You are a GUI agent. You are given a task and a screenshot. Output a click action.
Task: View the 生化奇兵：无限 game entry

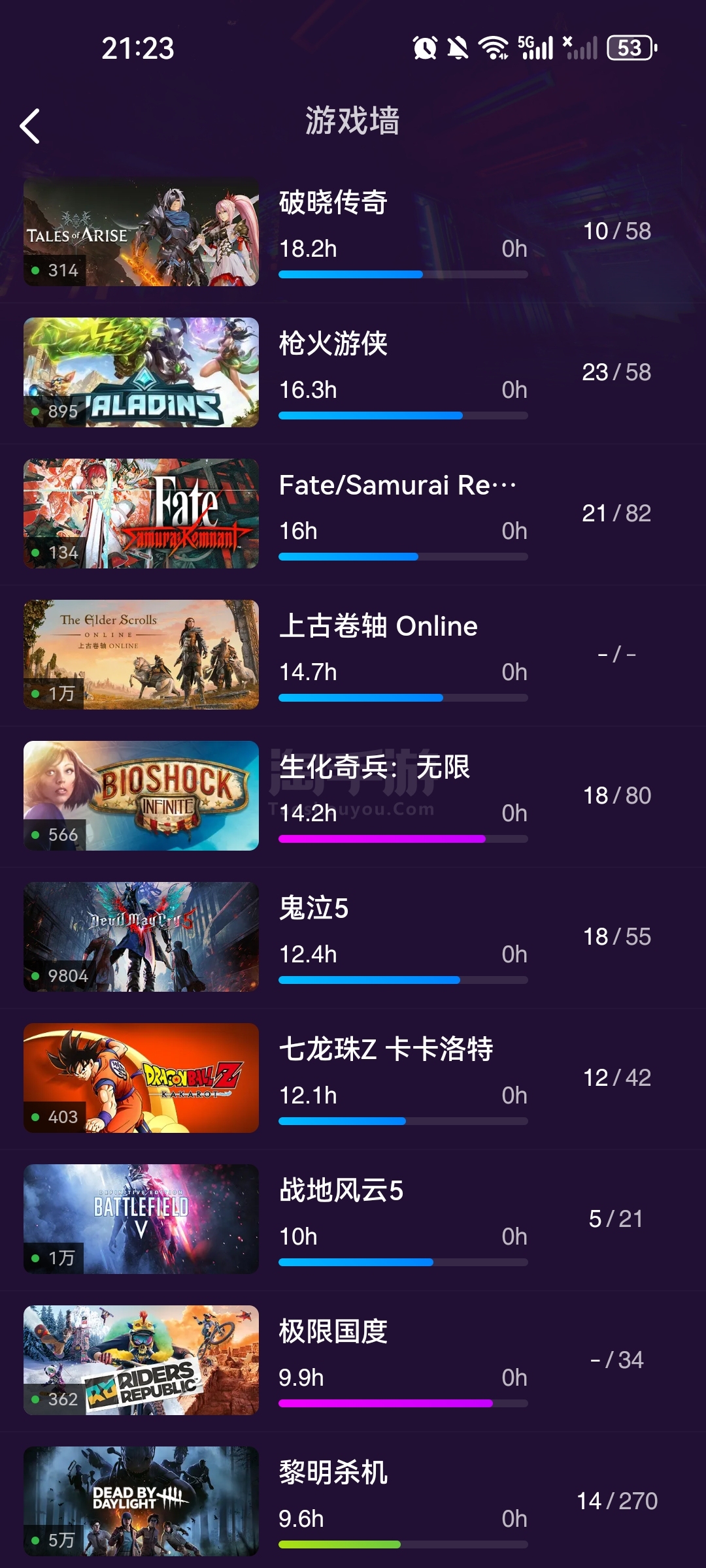(x=353, y=796)
